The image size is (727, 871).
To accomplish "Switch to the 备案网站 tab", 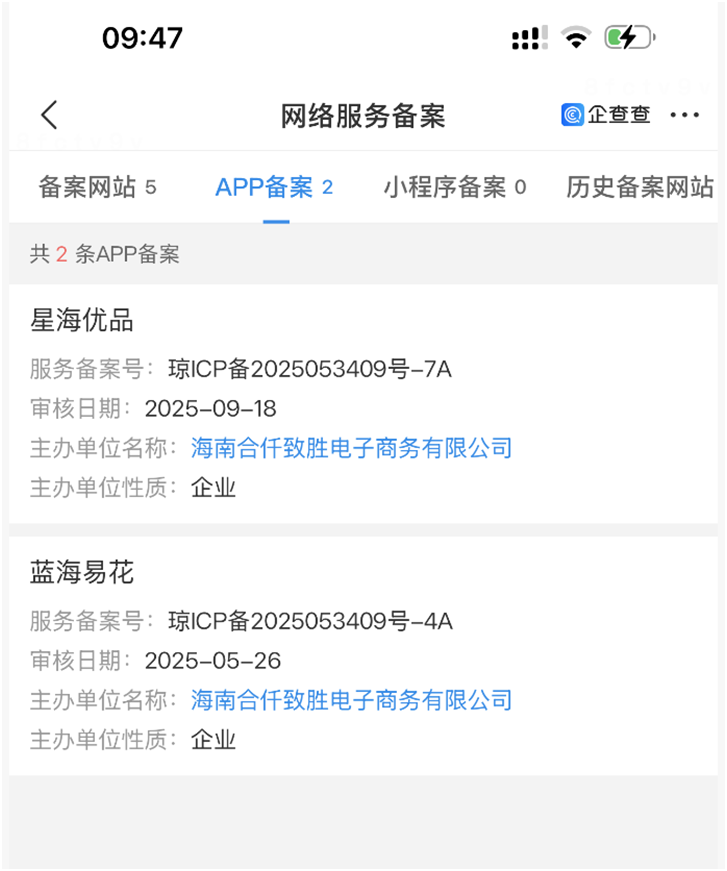I will 97,187.
